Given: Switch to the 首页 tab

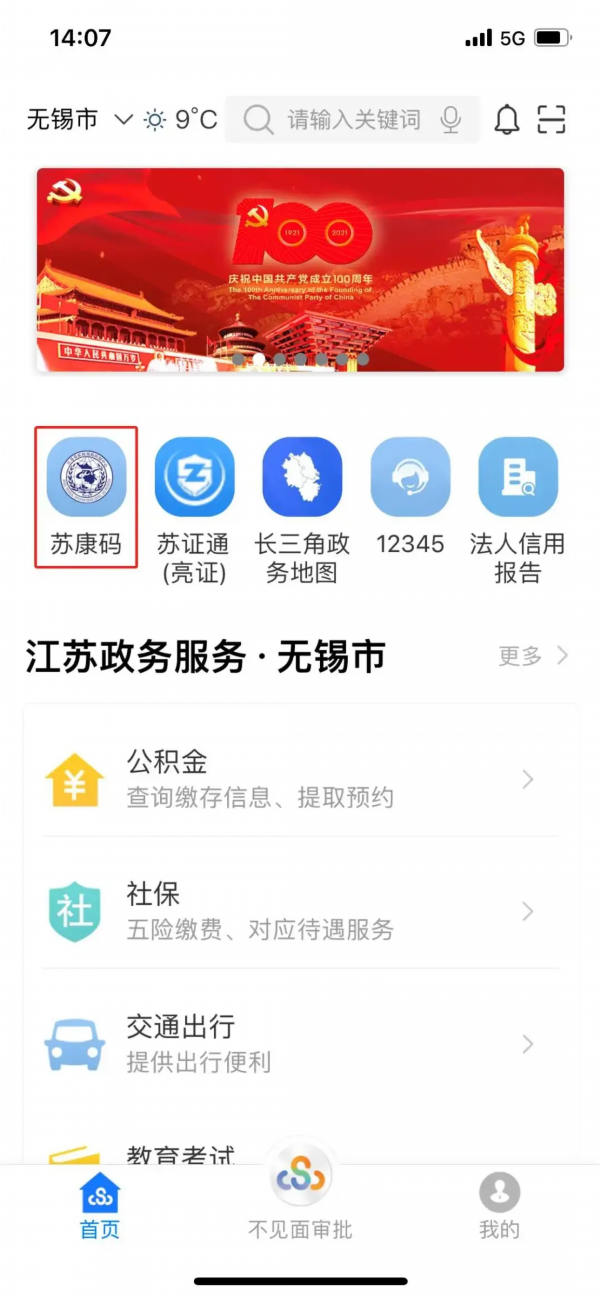Looking at the screenshot, I should (100, 1205).
